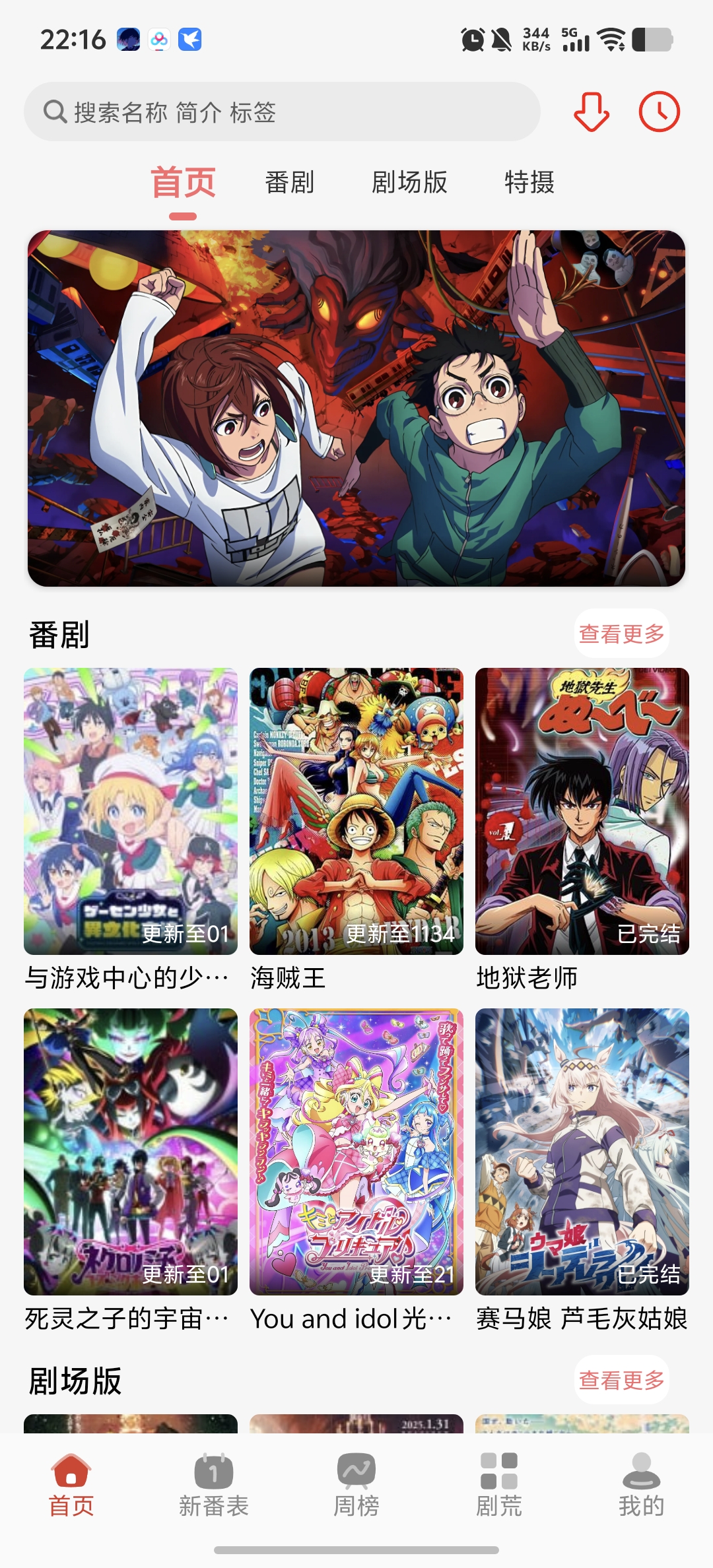Open the 海贼王 card
The image size is (713, 1568).
click(356, 830)
